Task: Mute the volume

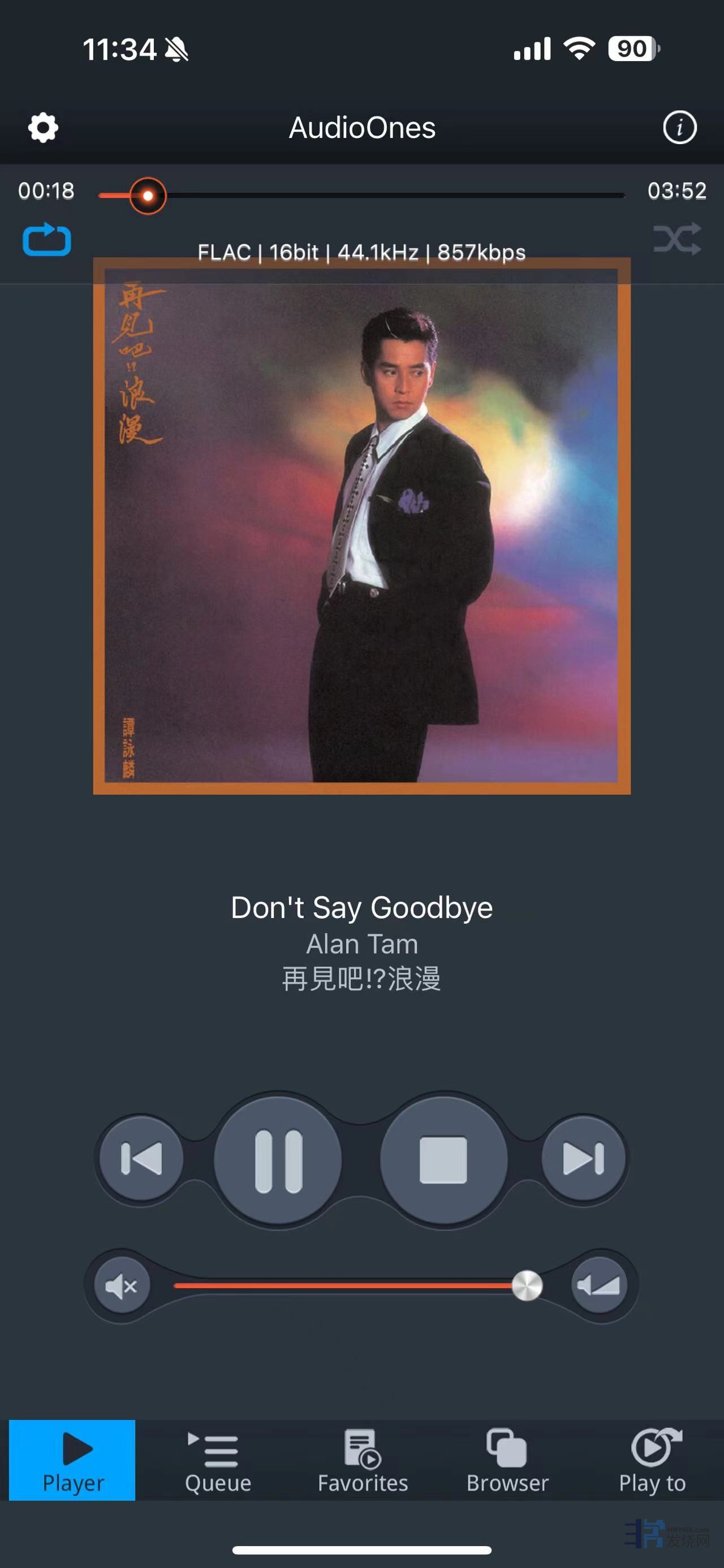Action: (x=122, y=1285)
